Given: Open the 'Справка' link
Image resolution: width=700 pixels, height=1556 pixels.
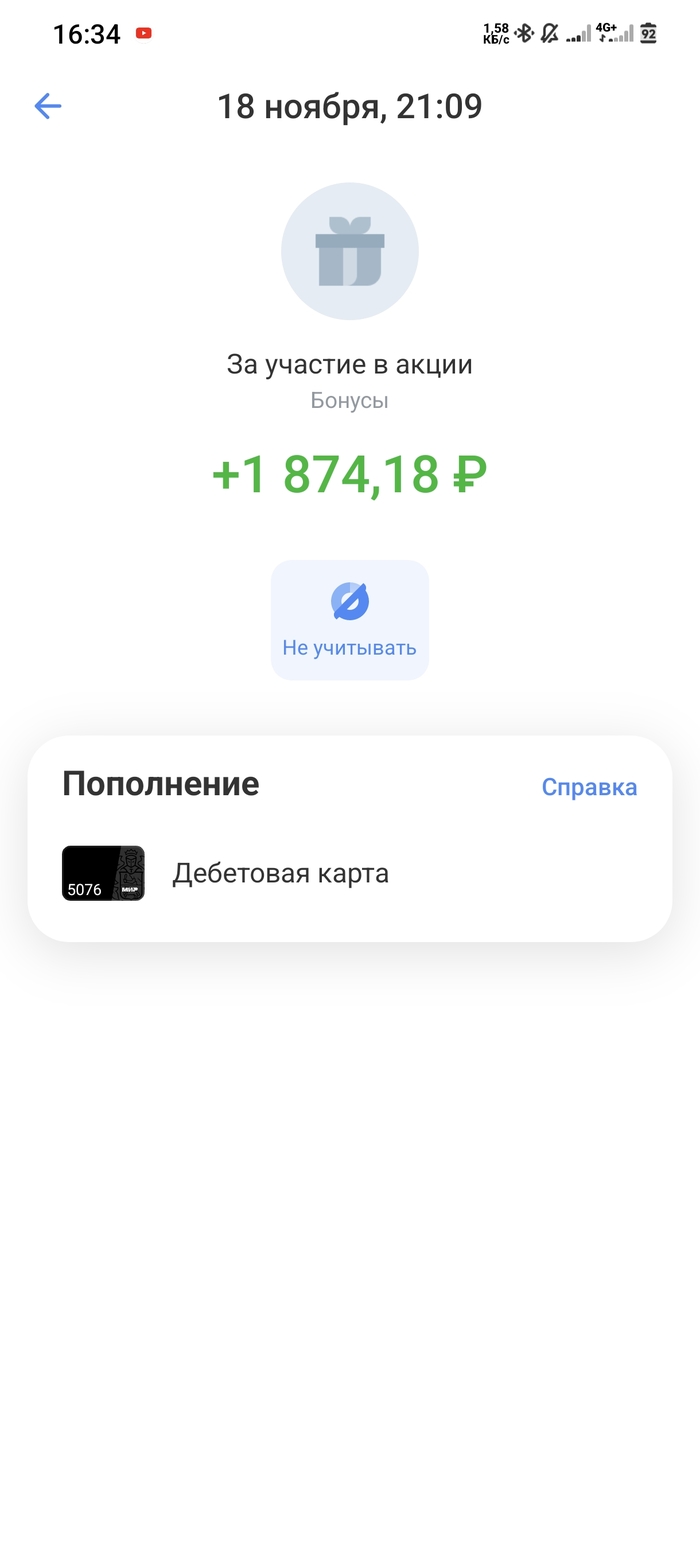Looking at the screenshot, I should 589,787.
